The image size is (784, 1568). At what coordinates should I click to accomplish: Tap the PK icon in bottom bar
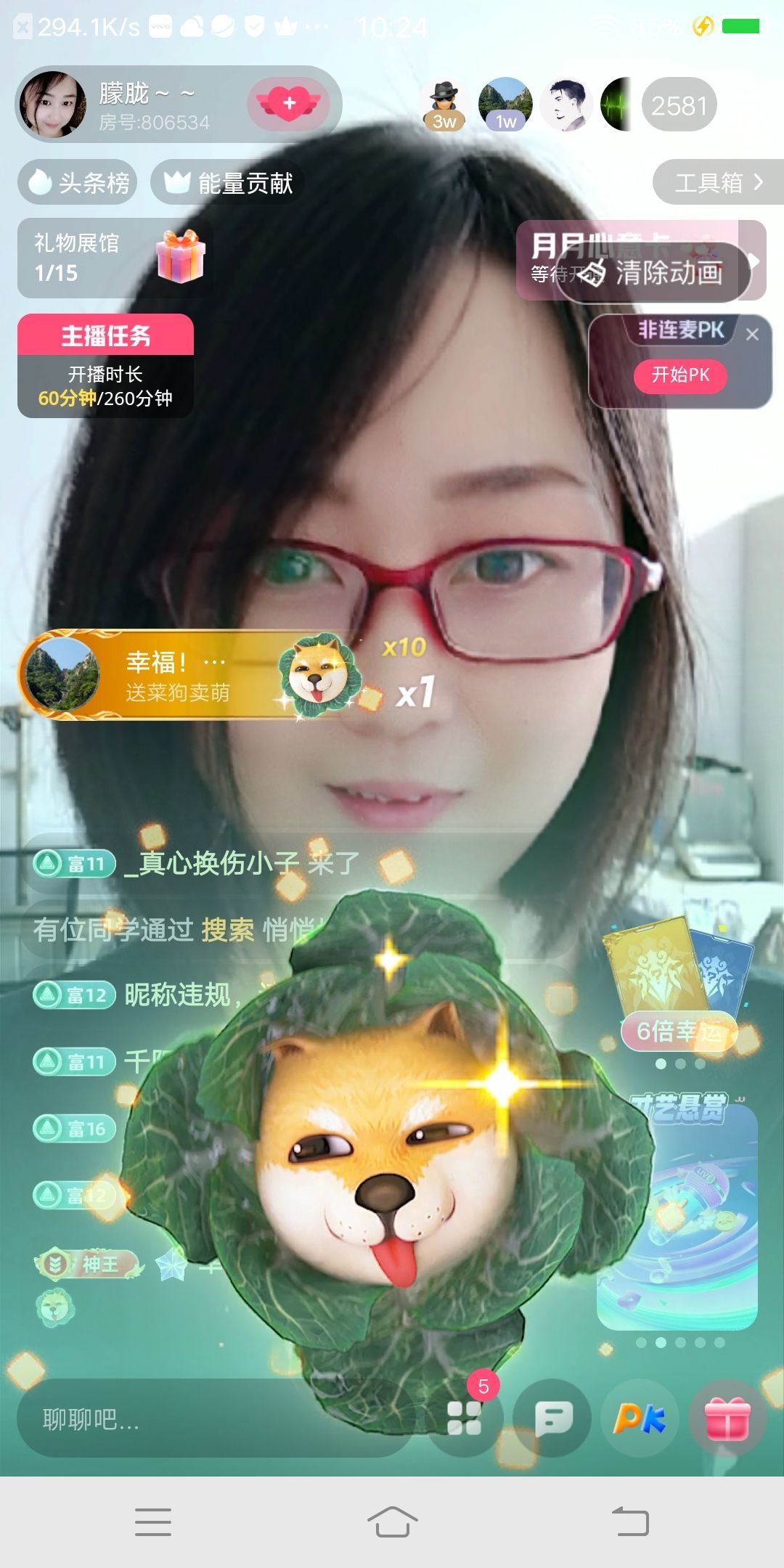tap(640, 1418)
